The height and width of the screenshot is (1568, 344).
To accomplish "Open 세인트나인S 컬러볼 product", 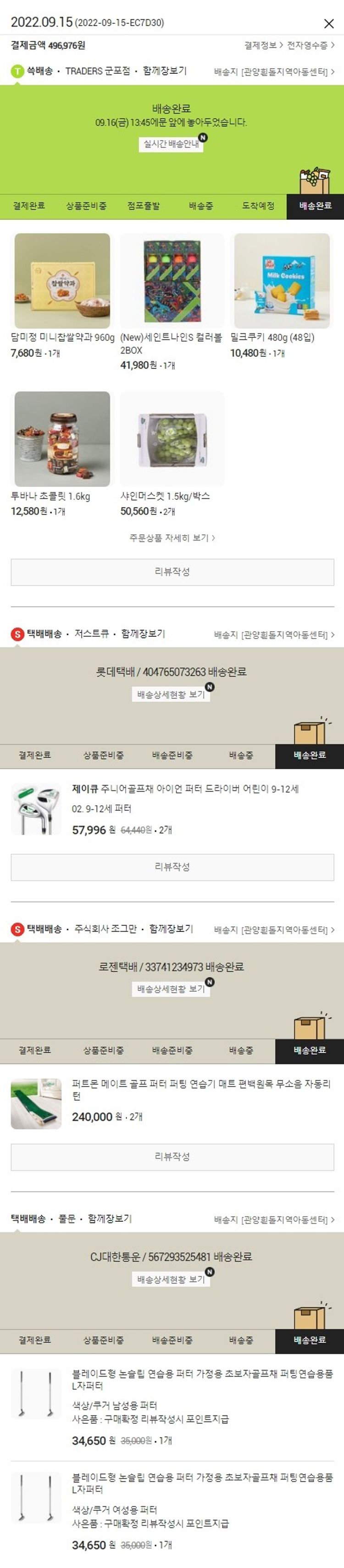I will (x=172, y=281).
